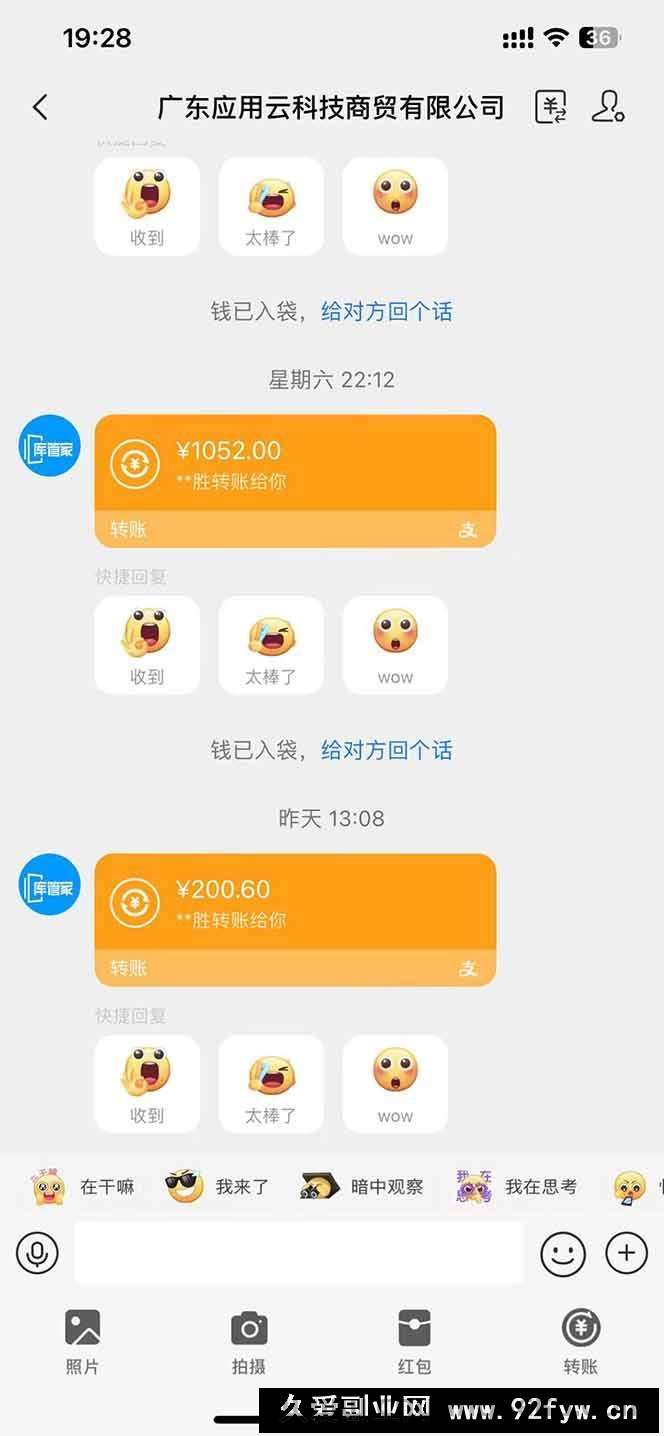Open the ¥200.60 transfer card
The width and height of the screenshot is (664, 1436).
tap(295, 906)
